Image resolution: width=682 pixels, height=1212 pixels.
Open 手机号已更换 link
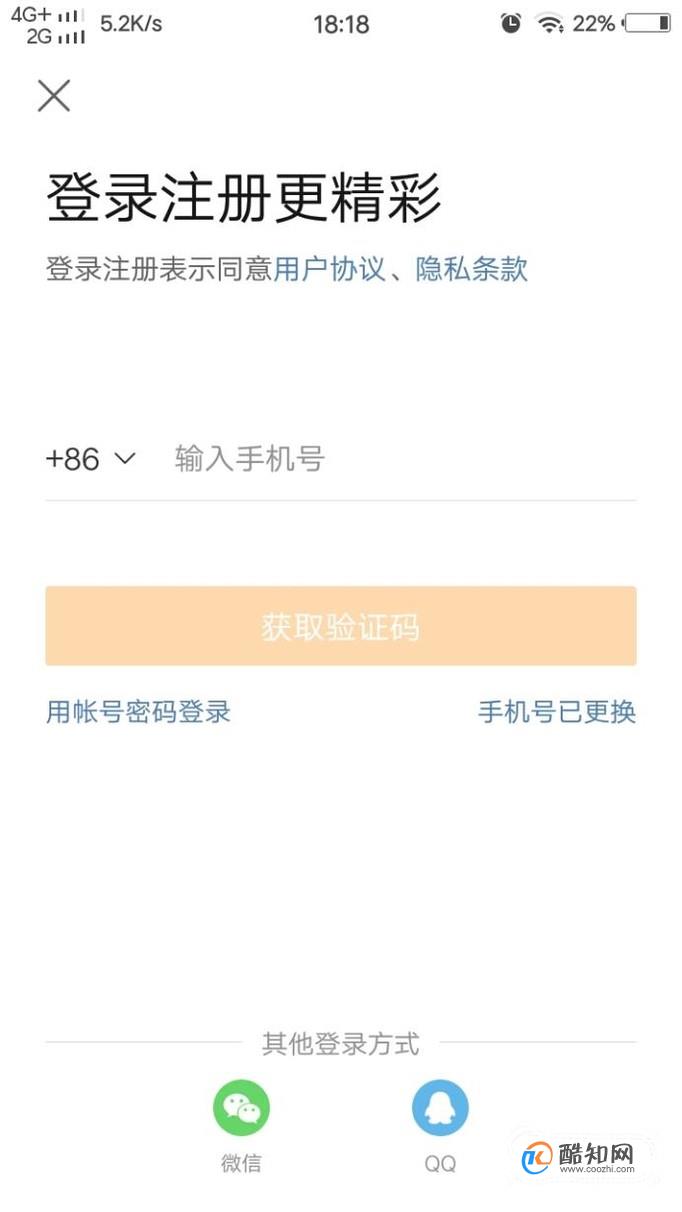pyautogui.click(x=557, y=712)
